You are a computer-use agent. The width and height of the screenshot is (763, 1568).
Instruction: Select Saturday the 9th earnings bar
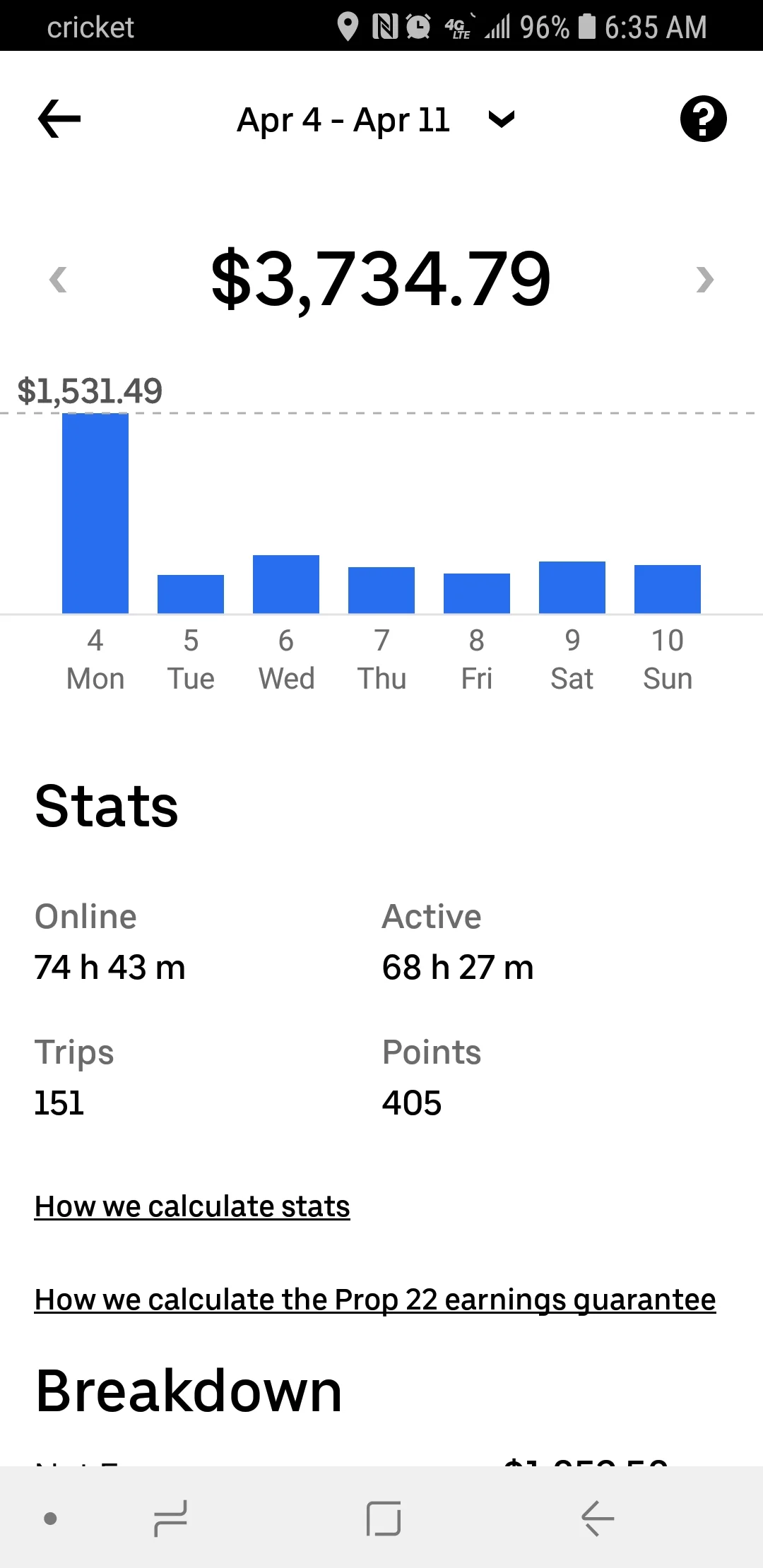click(x=572, y=587)
